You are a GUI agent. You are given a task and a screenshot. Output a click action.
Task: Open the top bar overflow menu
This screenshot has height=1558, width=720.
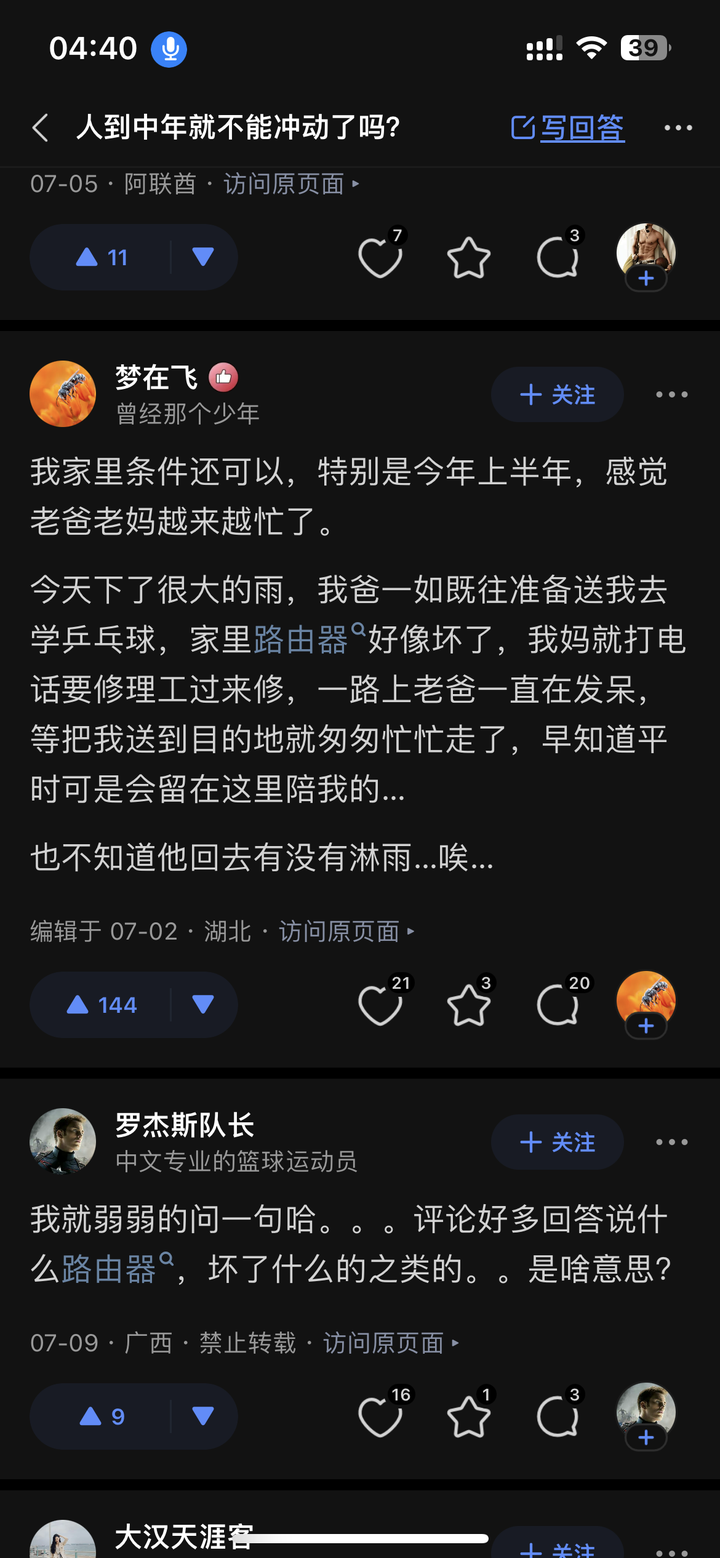678,128
